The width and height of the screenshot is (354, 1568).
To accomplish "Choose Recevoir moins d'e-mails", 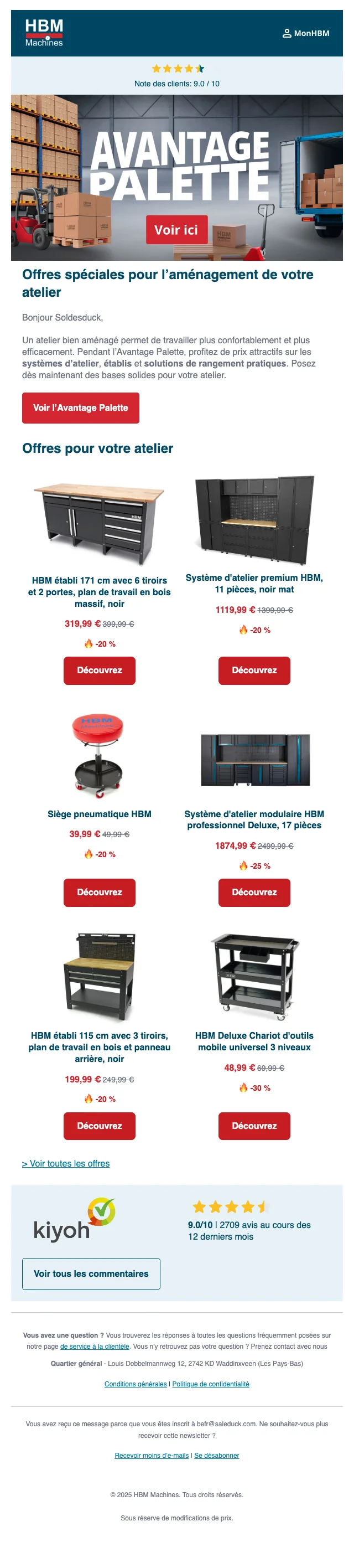I will (152, 1456).
